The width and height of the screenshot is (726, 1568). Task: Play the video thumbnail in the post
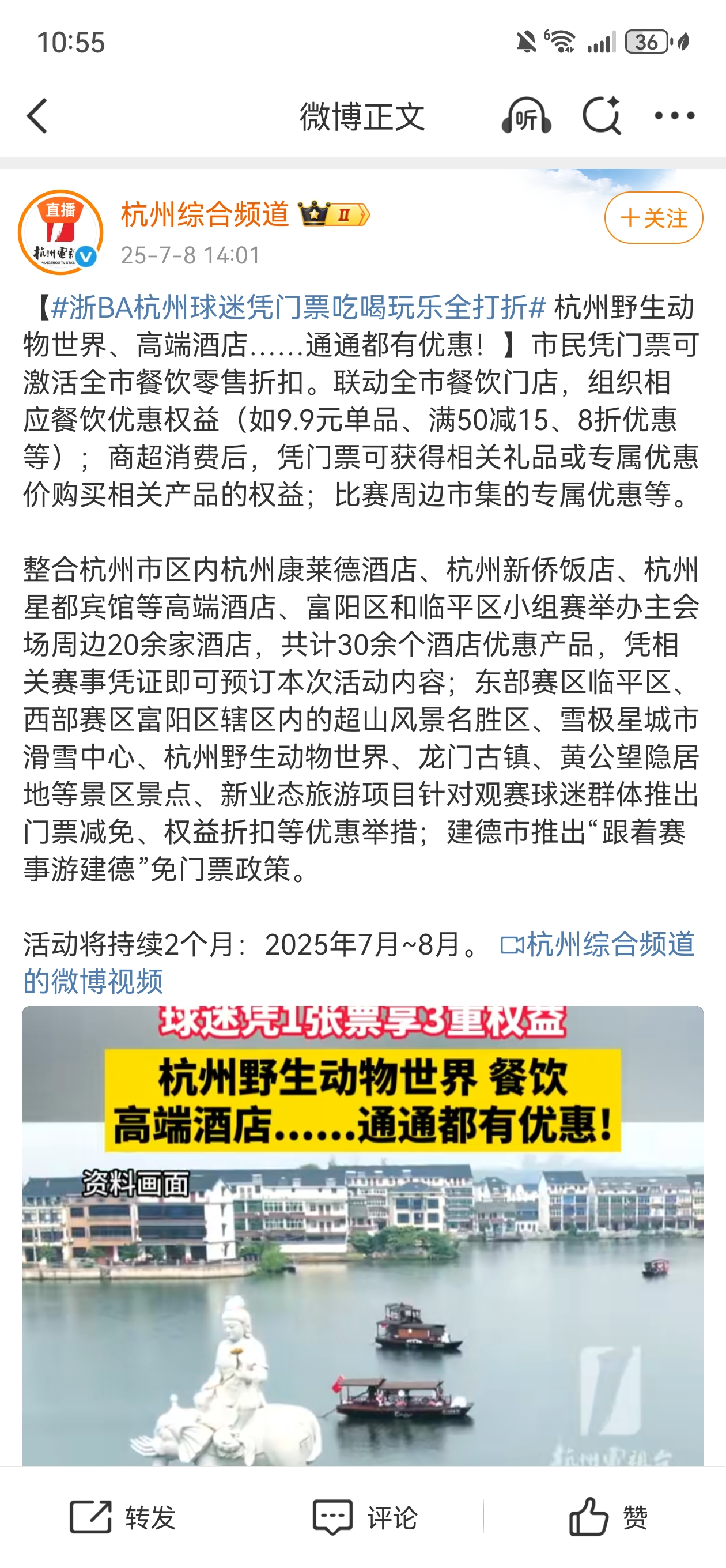(x=362, y=1235)
